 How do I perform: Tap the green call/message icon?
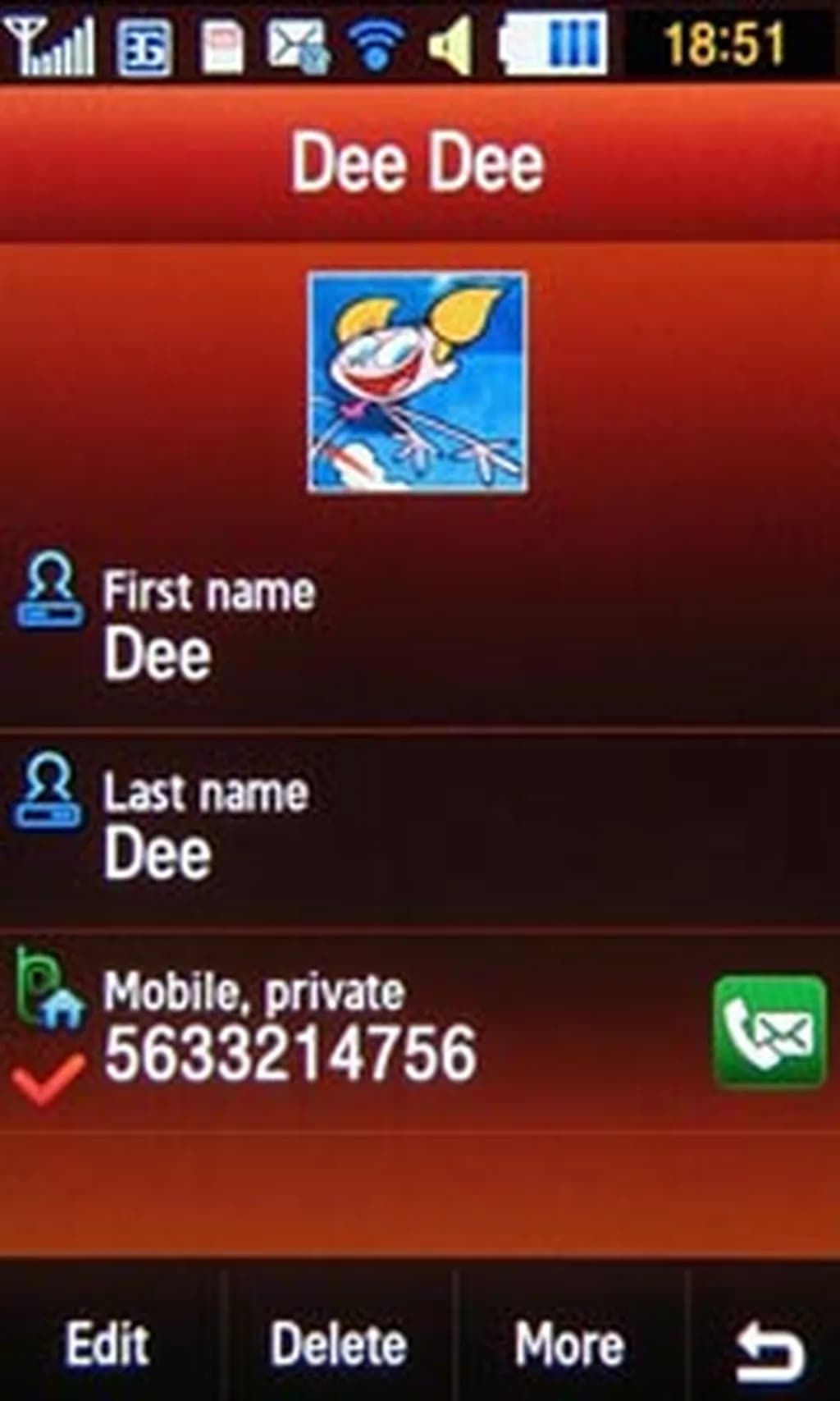769,1032
